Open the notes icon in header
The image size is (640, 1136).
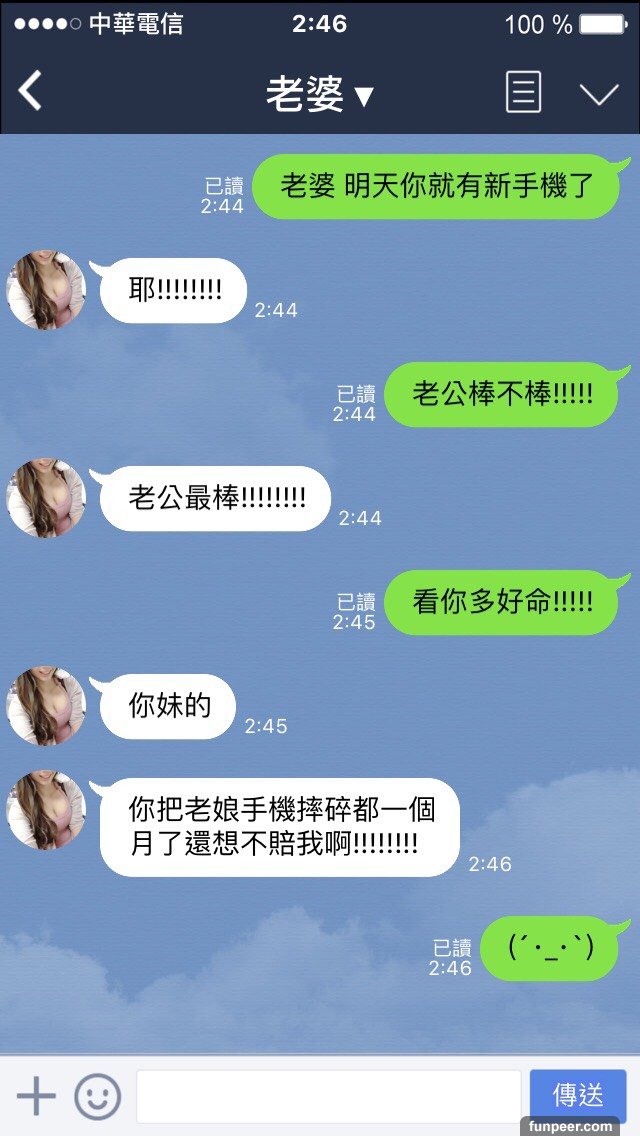pos(523,92)
